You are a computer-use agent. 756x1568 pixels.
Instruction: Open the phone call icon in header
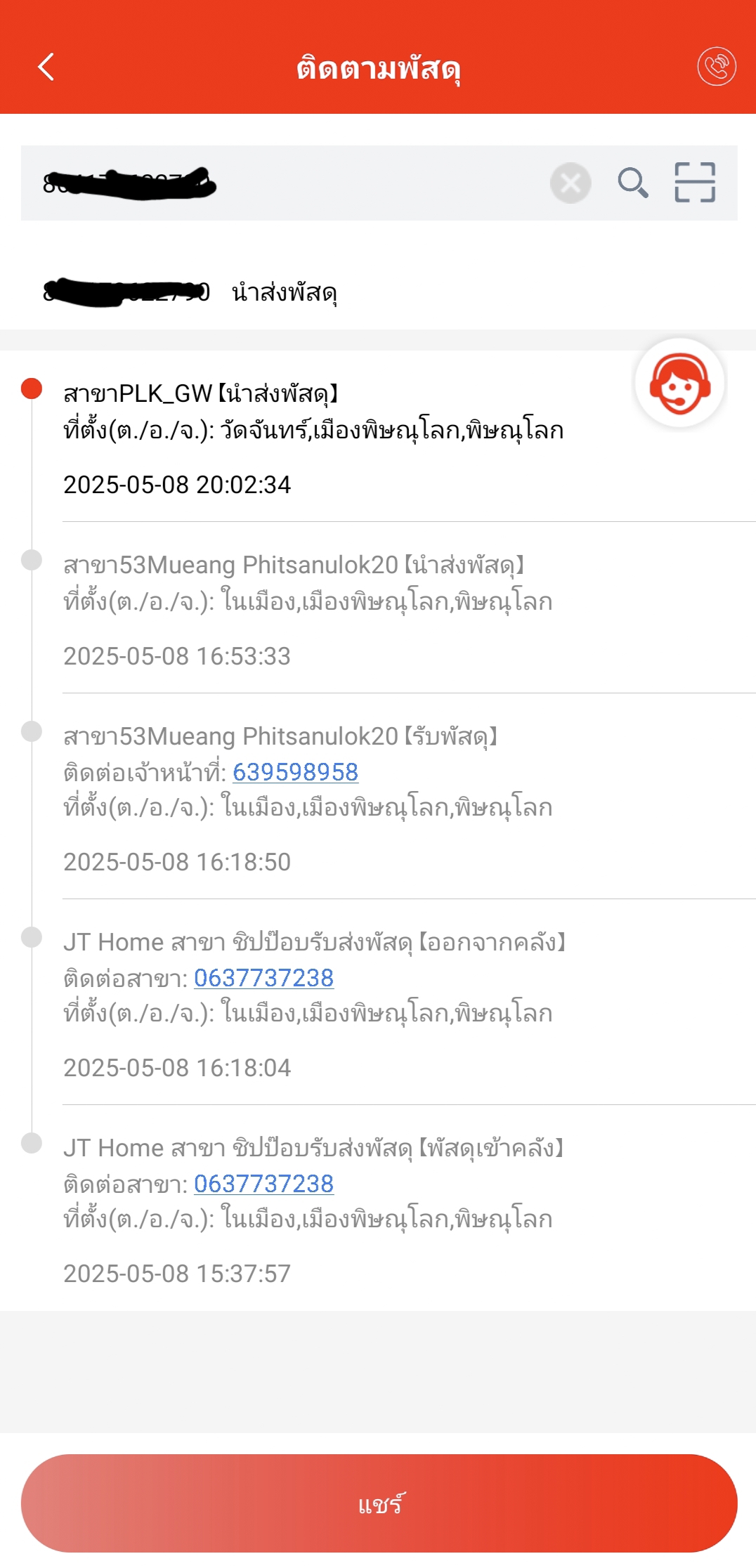click(716, 67)
